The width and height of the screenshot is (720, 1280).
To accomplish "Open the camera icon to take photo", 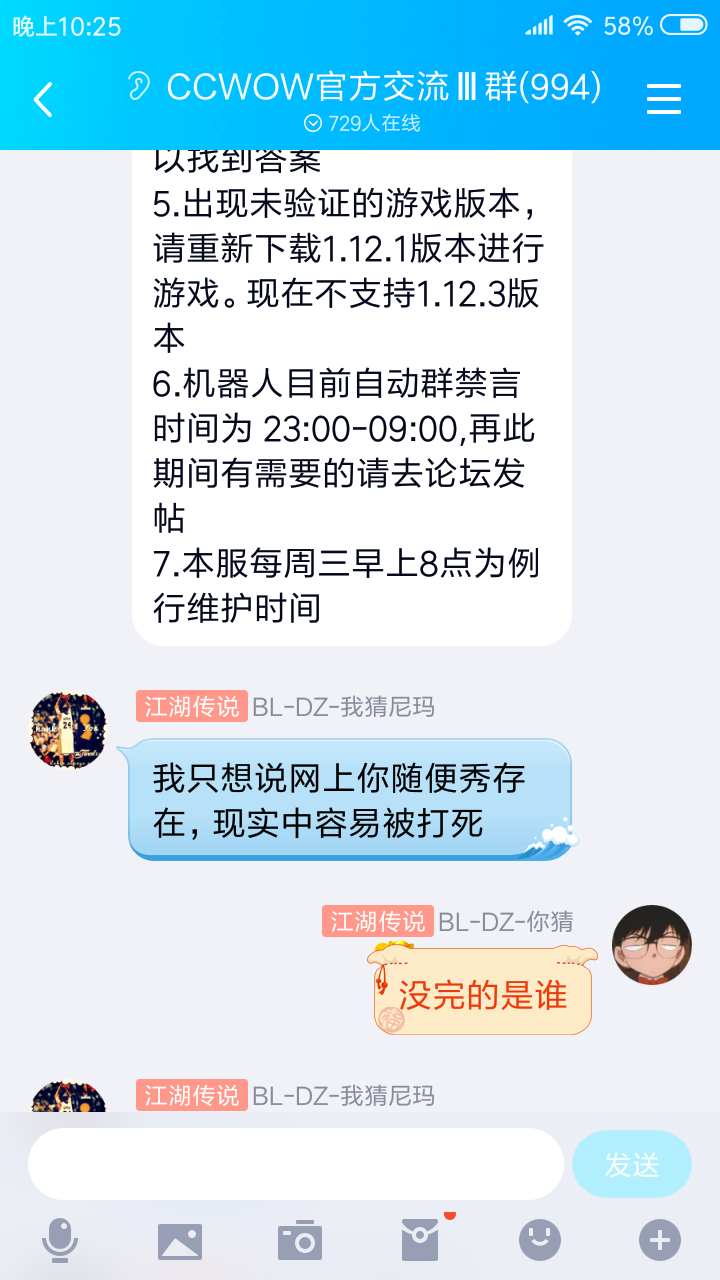I will (300, 1238).
